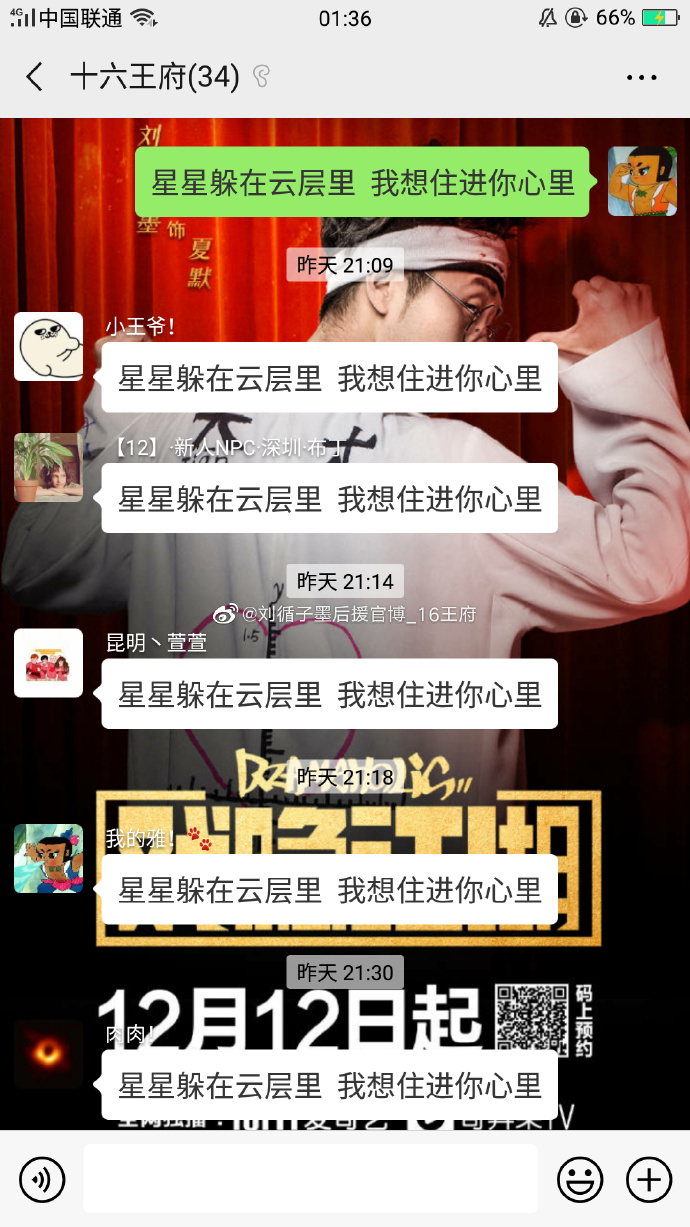Viewport: 690px width, 1227px height.
Task: Open the emoji sticker panel
Action: pos(580,1180)
